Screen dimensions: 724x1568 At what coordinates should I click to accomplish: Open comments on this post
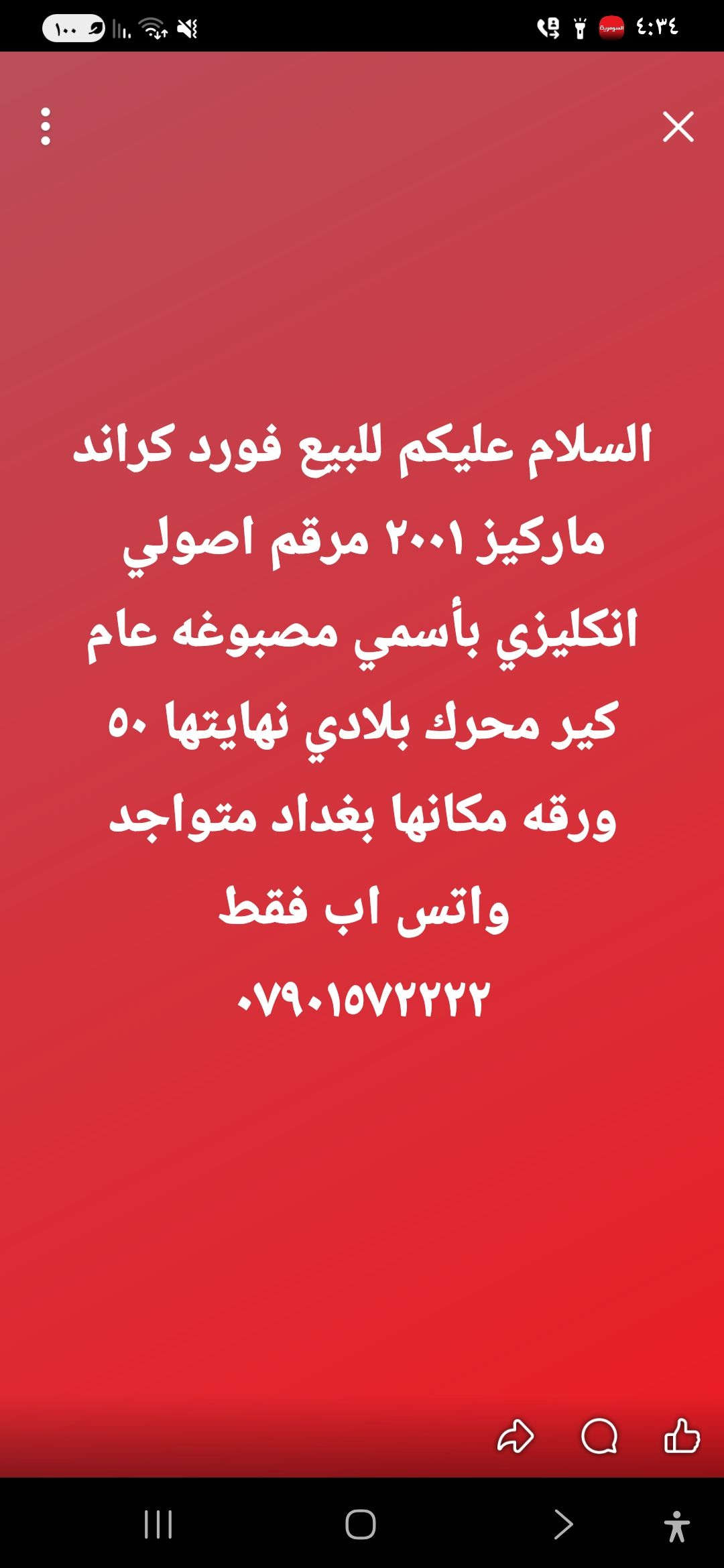599,1436
